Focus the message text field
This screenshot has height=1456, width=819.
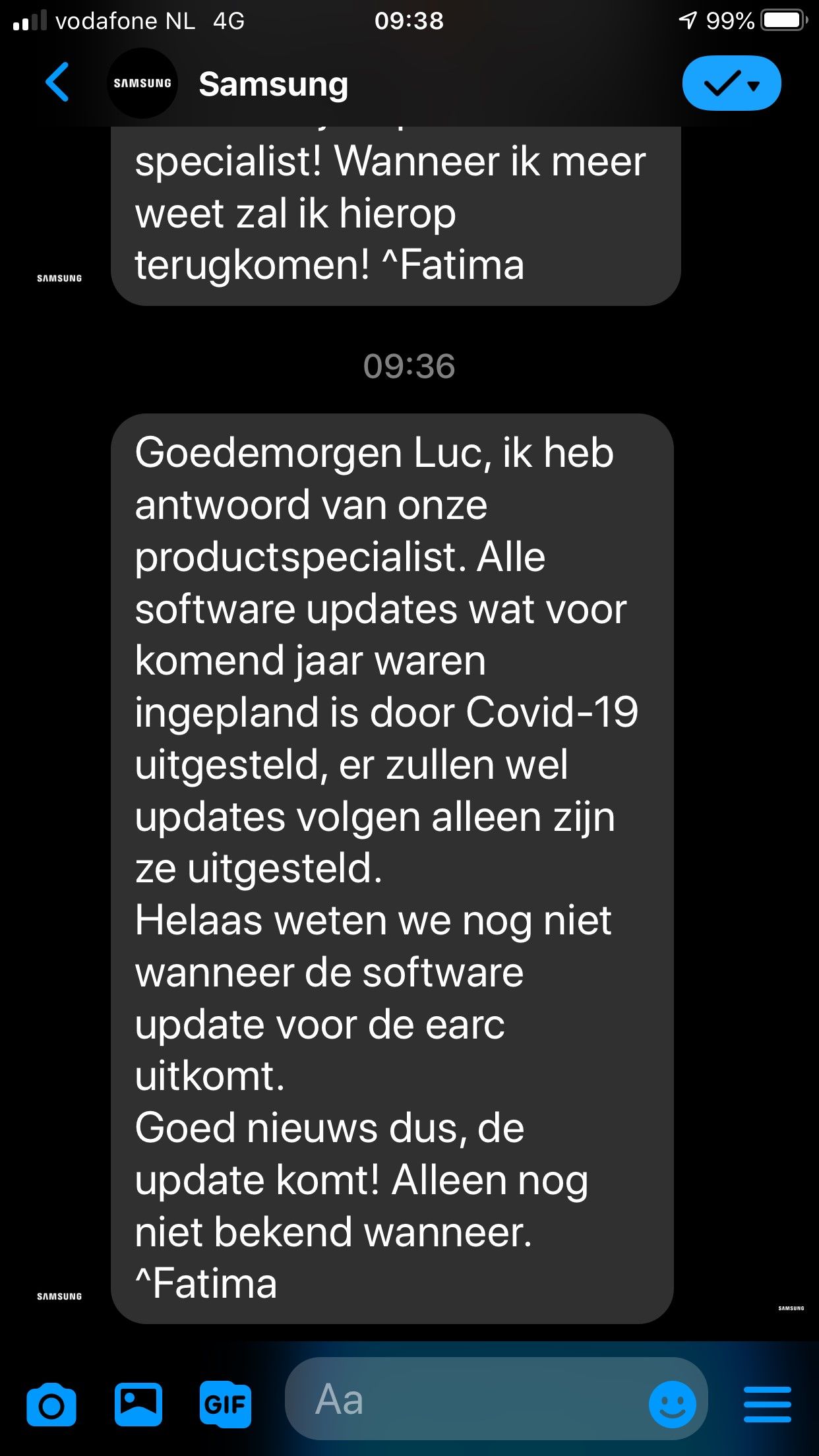tap(462, 1399)
